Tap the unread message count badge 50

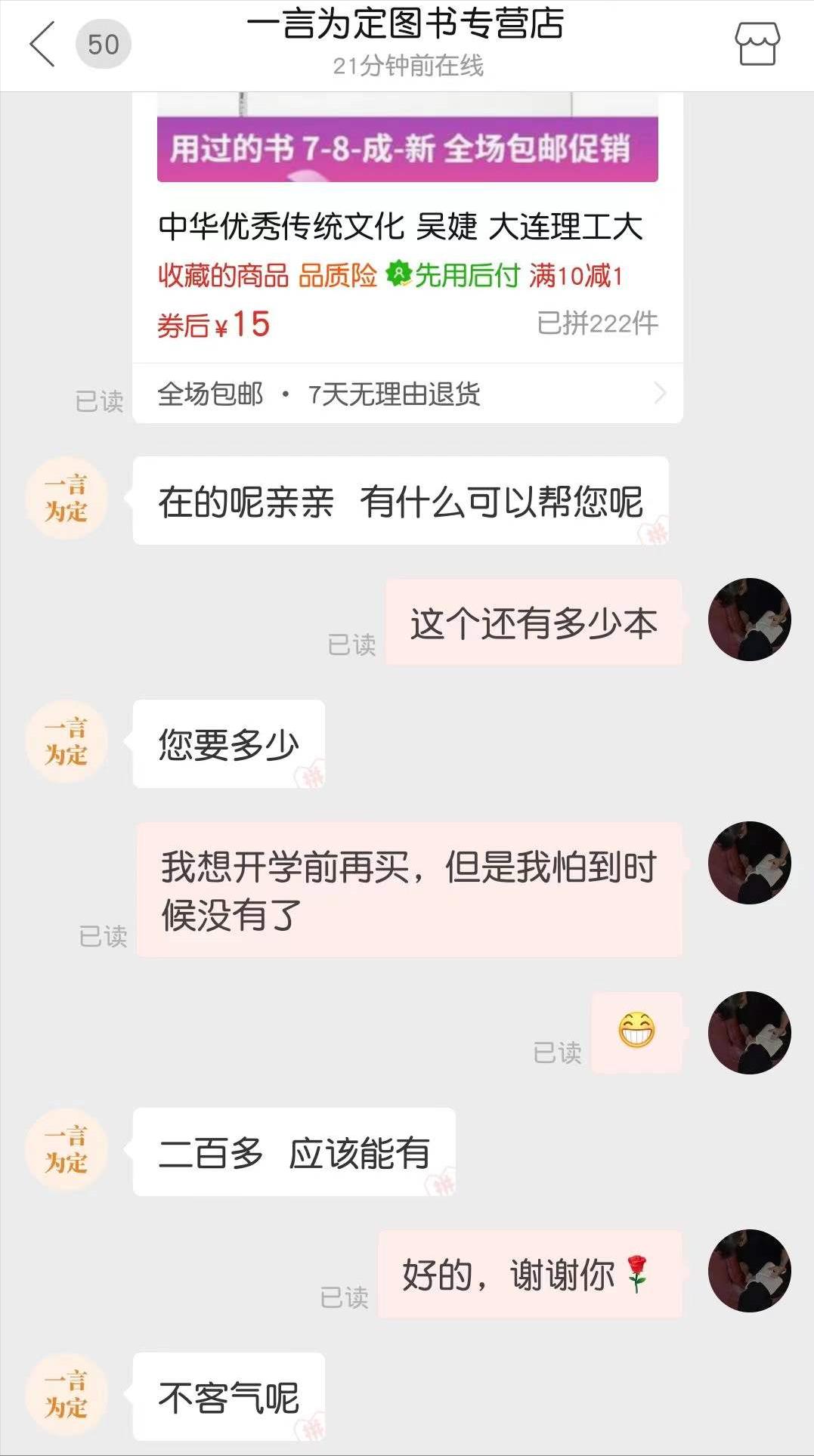[x=102, y=45]
